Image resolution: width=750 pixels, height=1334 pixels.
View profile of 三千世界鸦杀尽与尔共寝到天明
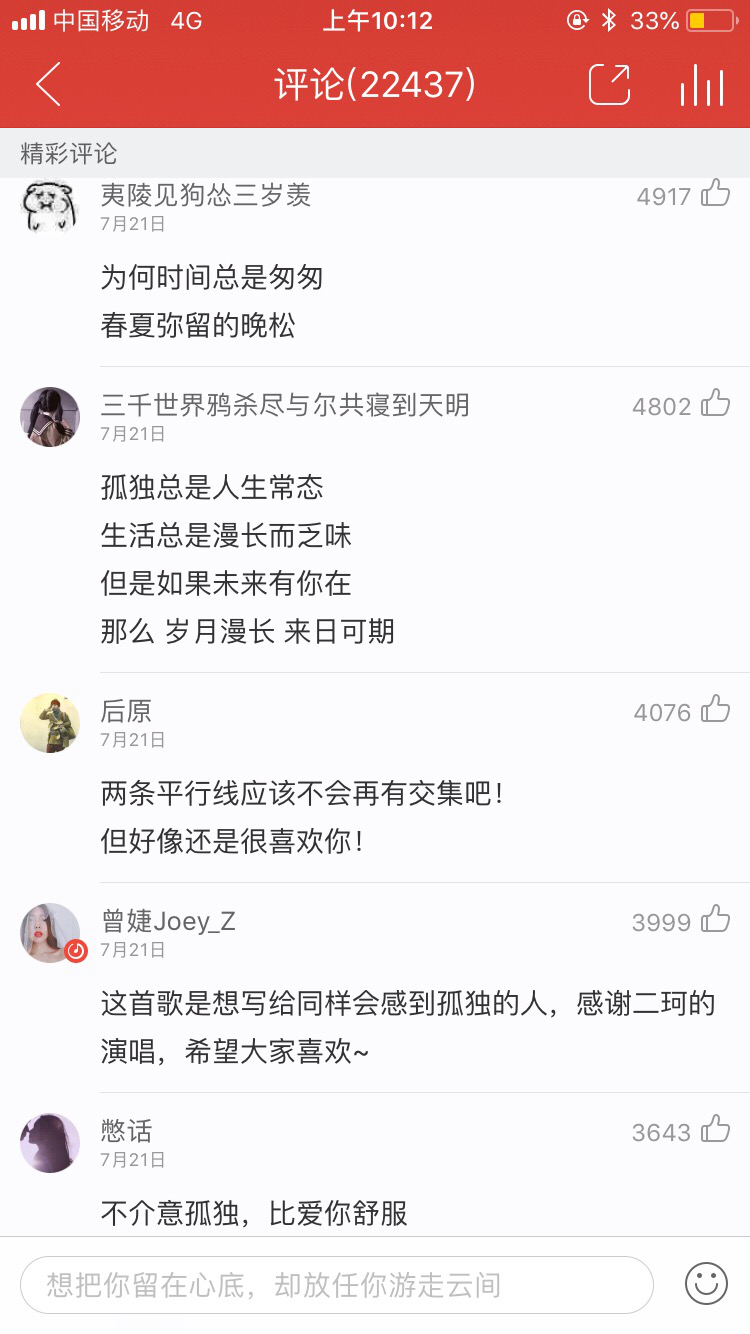[x=50, y=417]
